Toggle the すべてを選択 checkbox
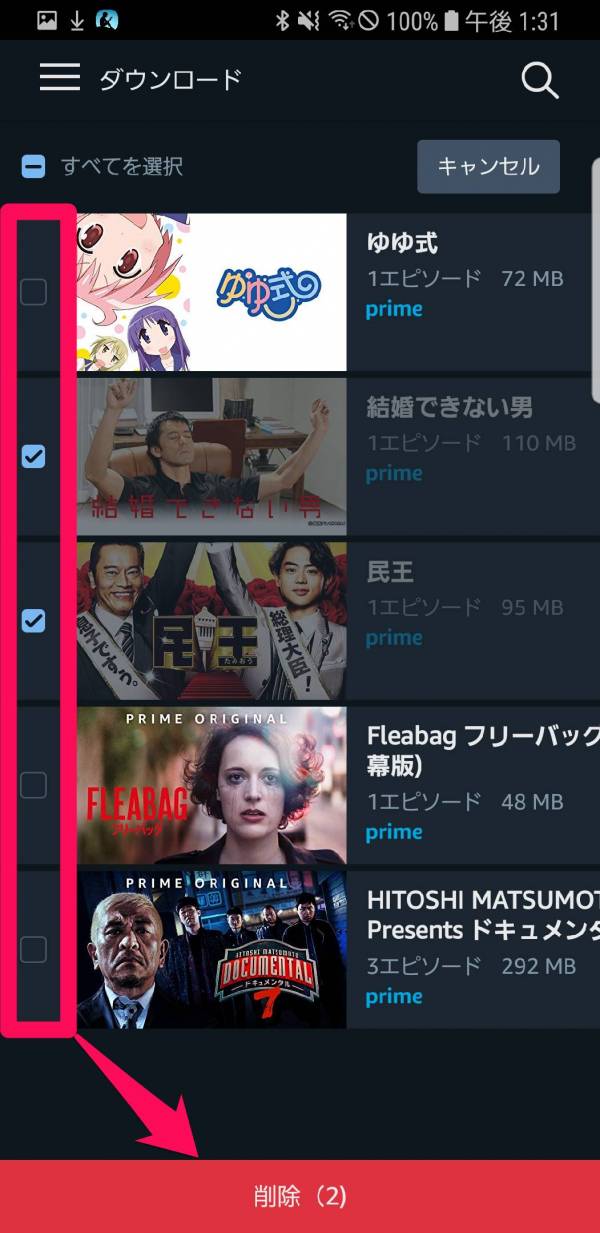The width and height of the screenshot is (600, 1233). pyautogui.click(x=34, y=166)
